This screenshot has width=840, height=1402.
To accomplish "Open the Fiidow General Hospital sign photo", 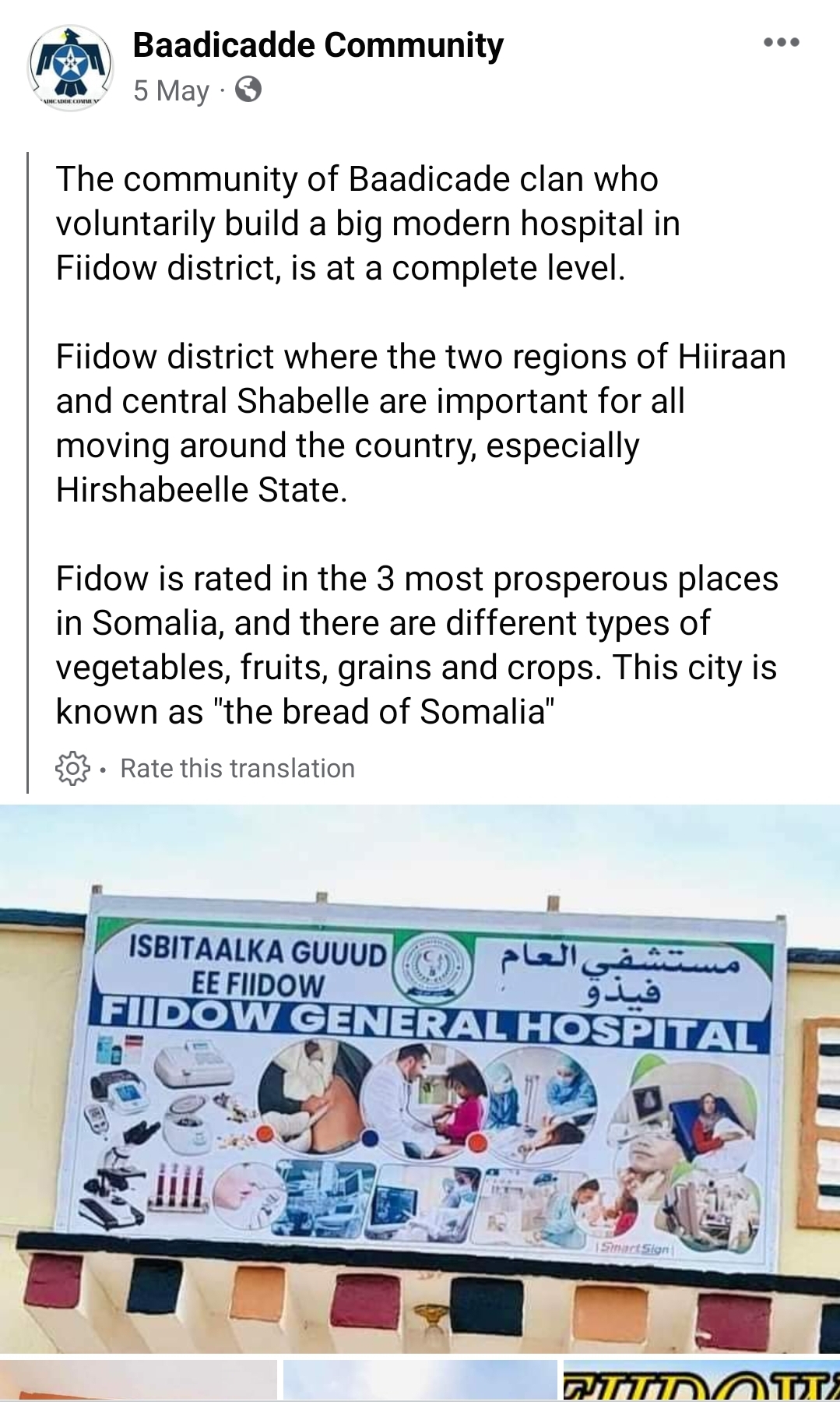I will tap(420, 1079).
